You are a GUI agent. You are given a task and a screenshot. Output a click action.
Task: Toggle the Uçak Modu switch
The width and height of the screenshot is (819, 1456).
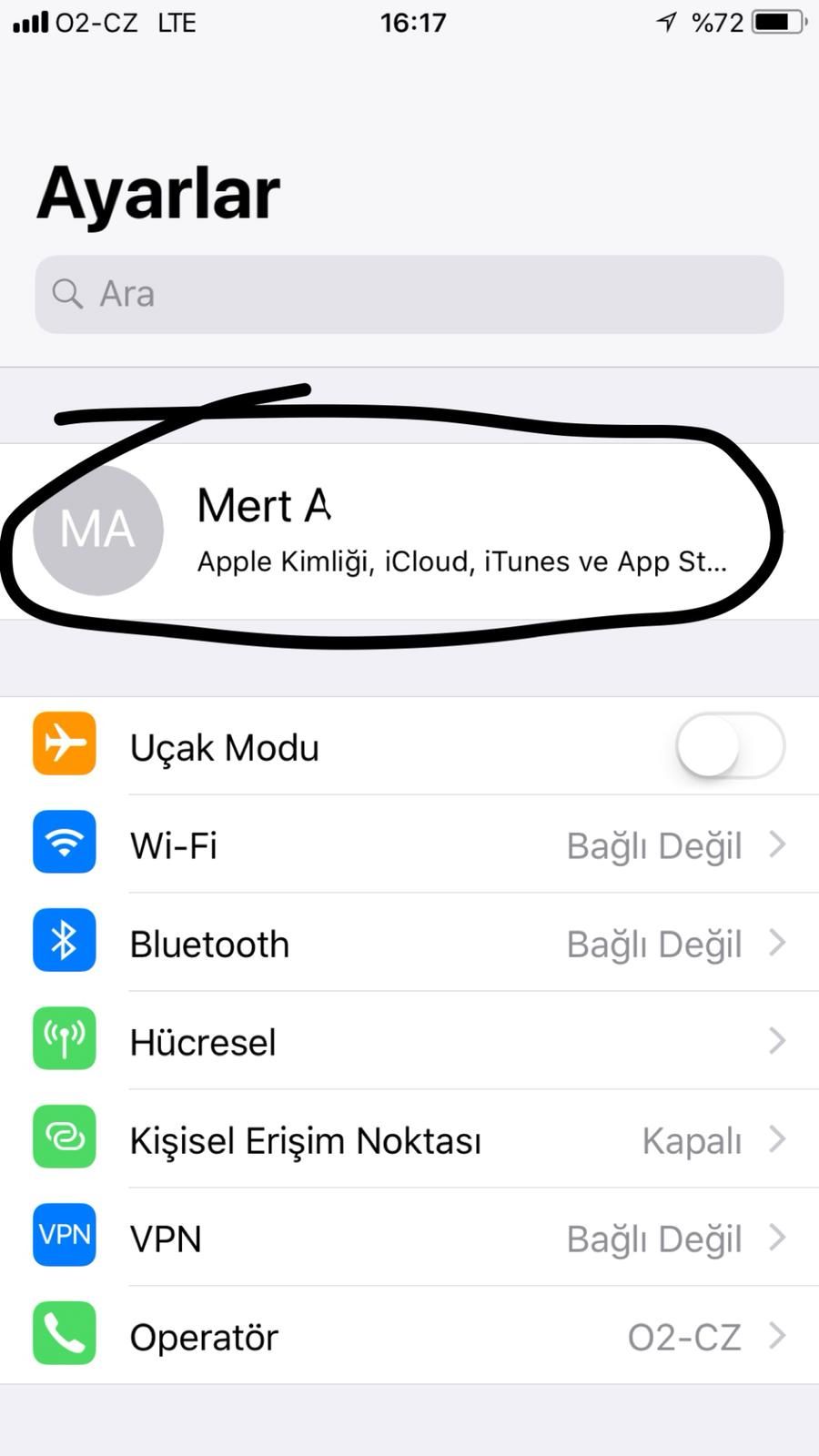tap(729, 746)
